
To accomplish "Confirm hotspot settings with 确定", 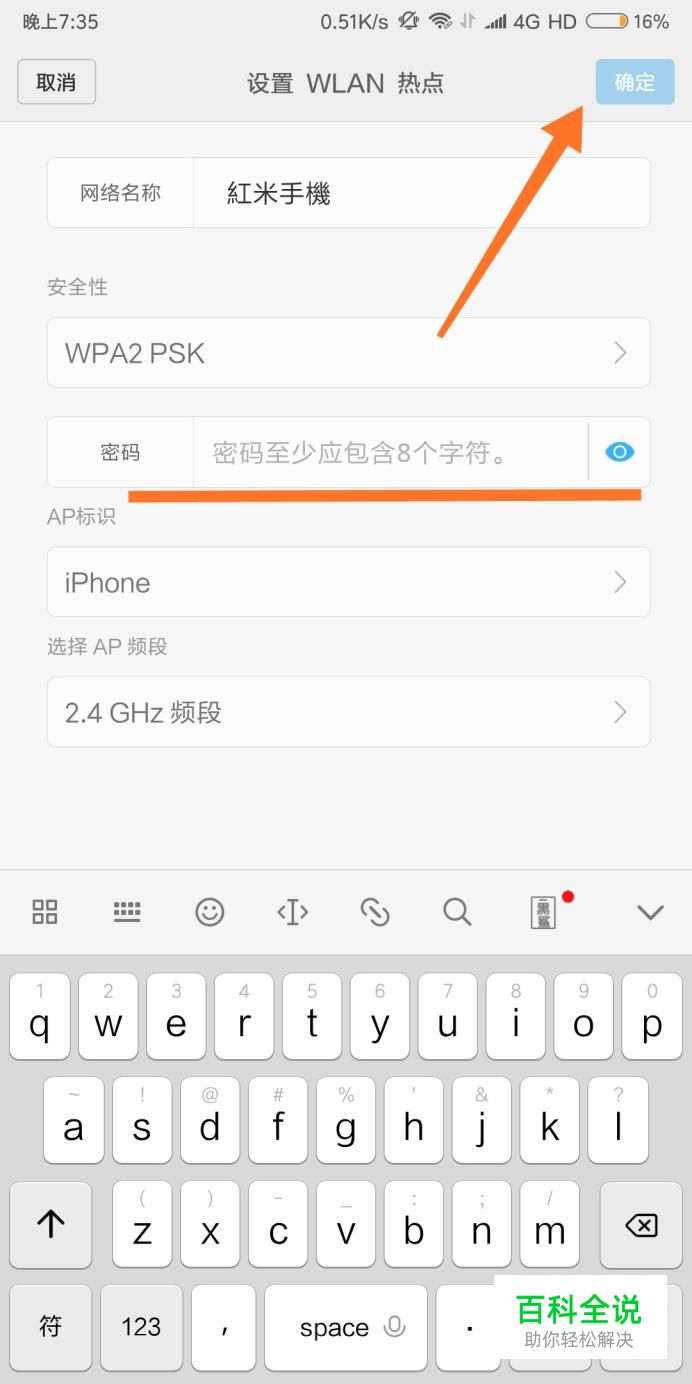I will [634, 82].
